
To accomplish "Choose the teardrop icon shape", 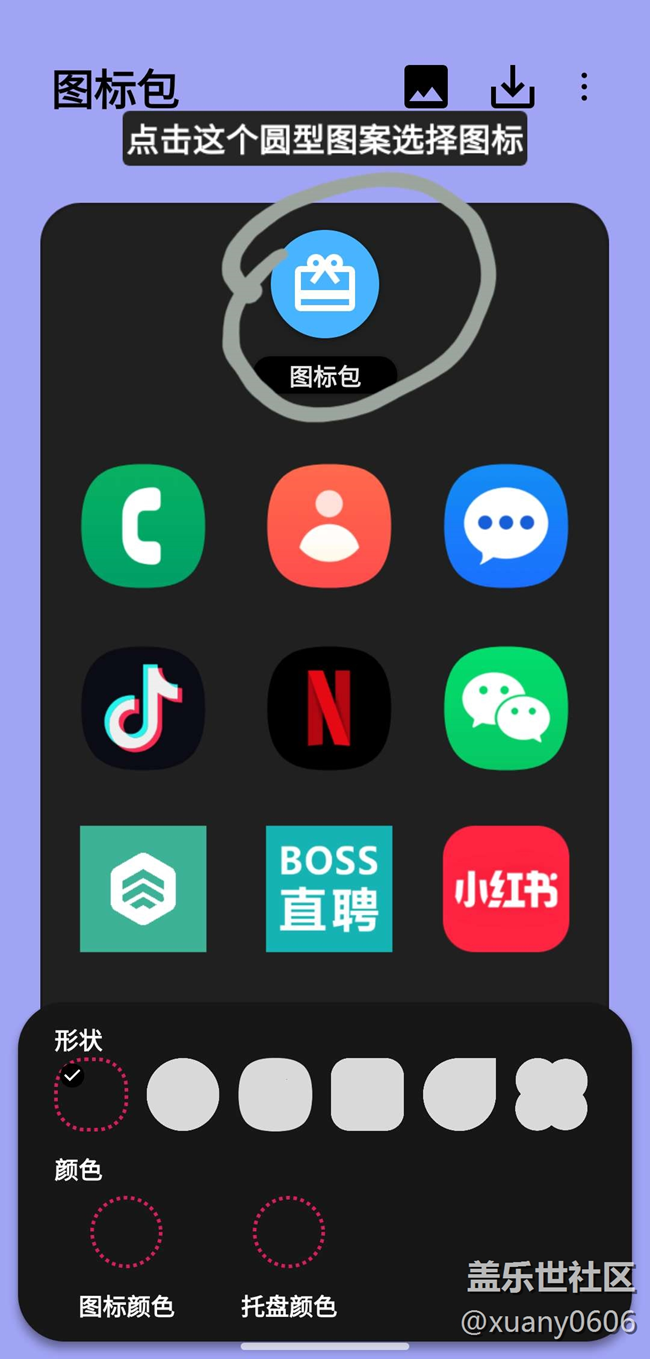I will tap(459, 1094).
